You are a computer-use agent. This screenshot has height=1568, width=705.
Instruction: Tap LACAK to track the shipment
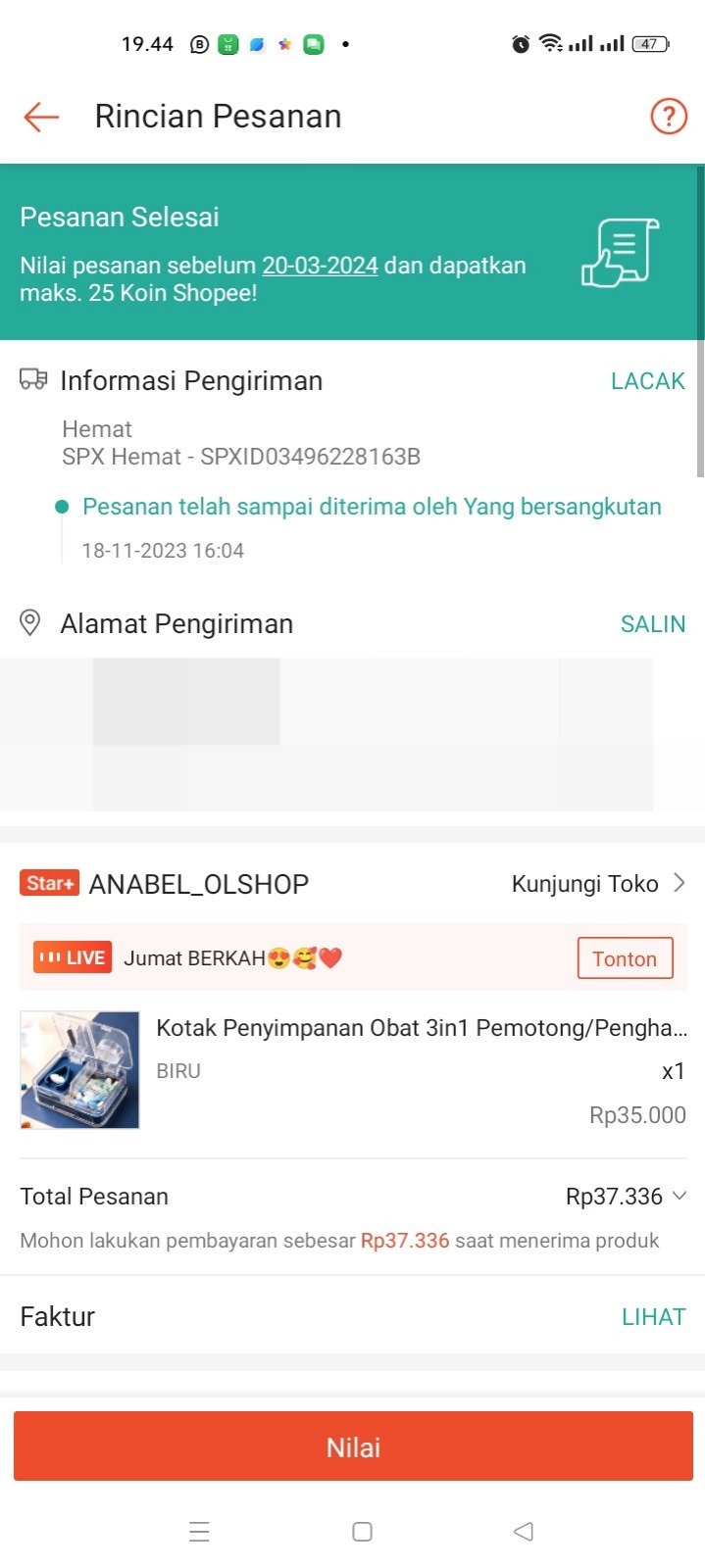coord(647,381)
